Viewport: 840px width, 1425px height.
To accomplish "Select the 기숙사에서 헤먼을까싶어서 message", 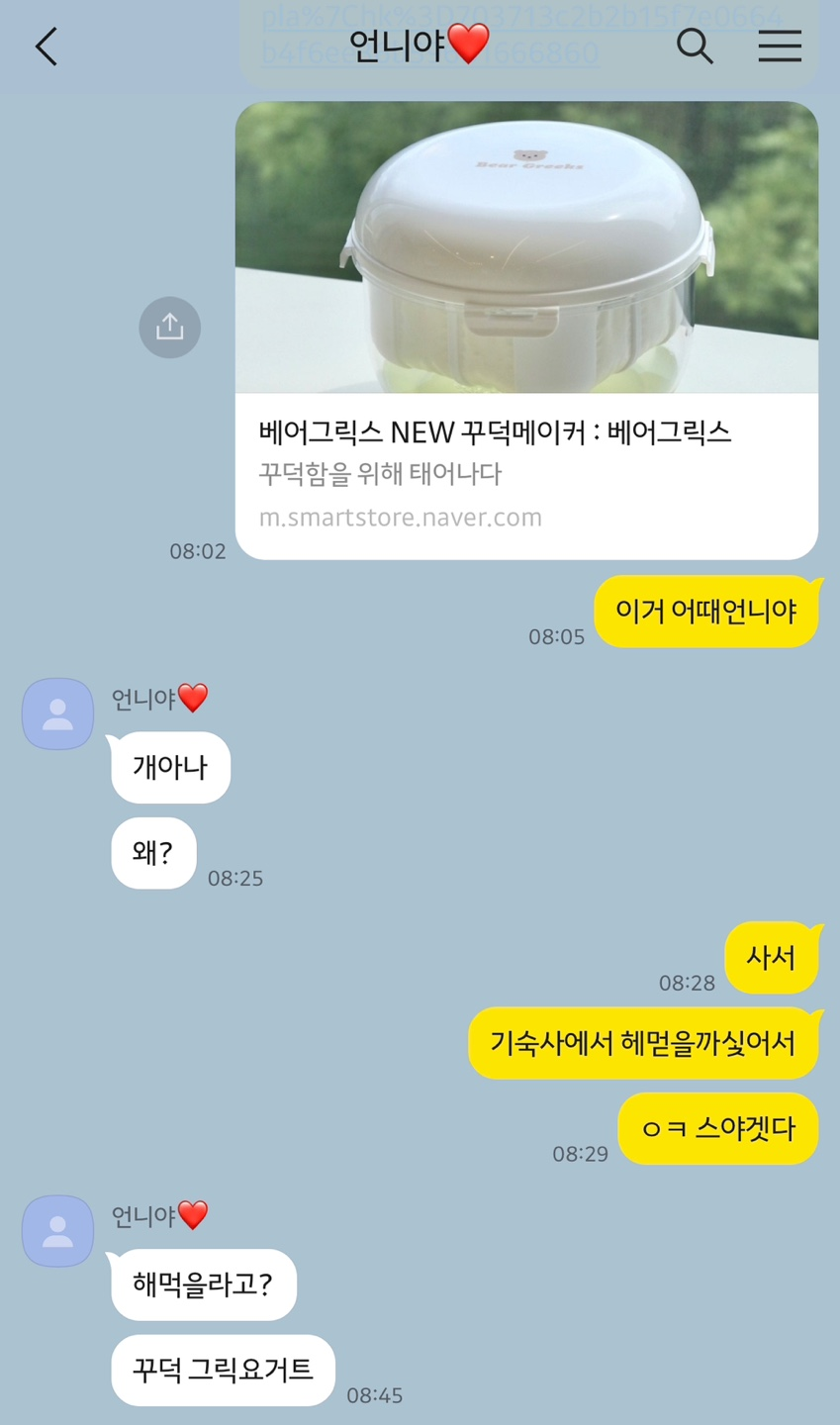I will point(644,1042).
